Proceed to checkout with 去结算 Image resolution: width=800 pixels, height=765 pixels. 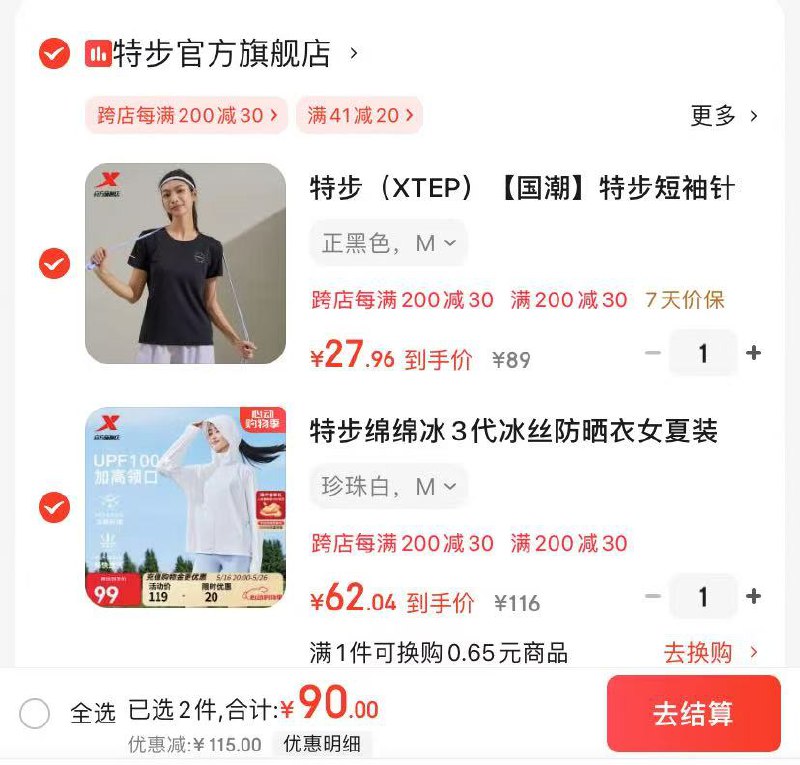pyautogui.click(x=693, y=713)
